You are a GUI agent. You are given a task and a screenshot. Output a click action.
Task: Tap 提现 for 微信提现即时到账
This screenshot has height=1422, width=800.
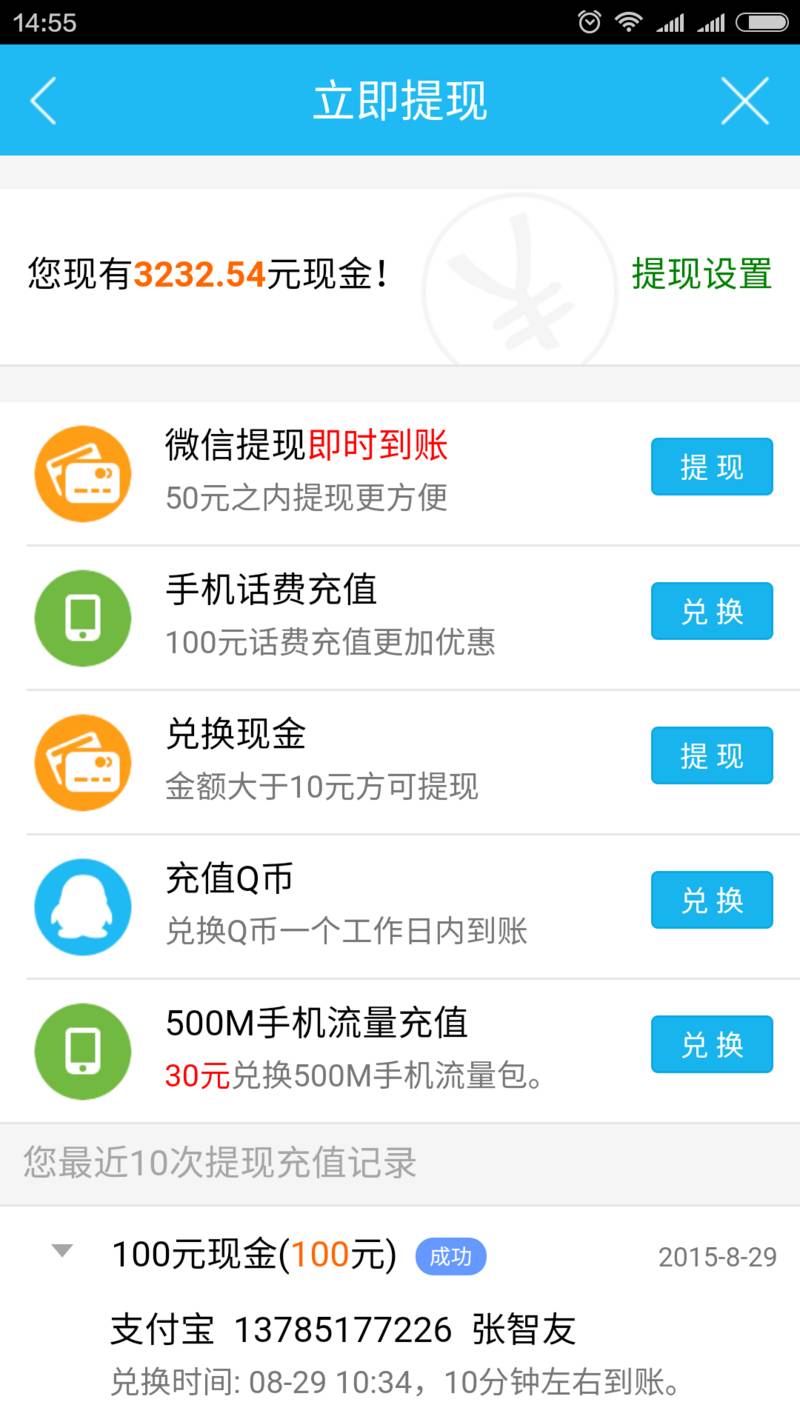click(712, 467)
